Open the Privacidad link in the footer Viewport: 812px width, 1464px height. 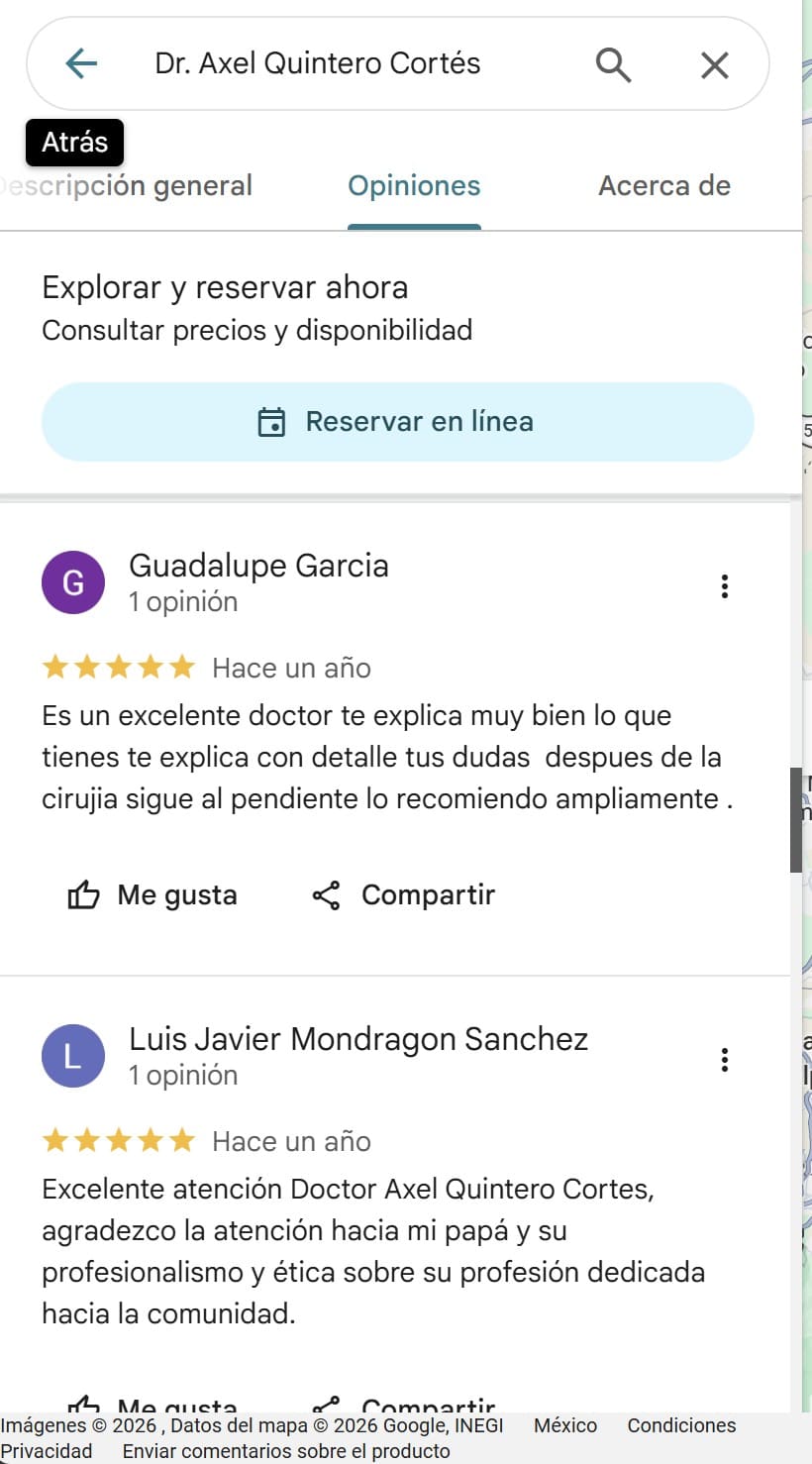click(x=48, y=1449)
